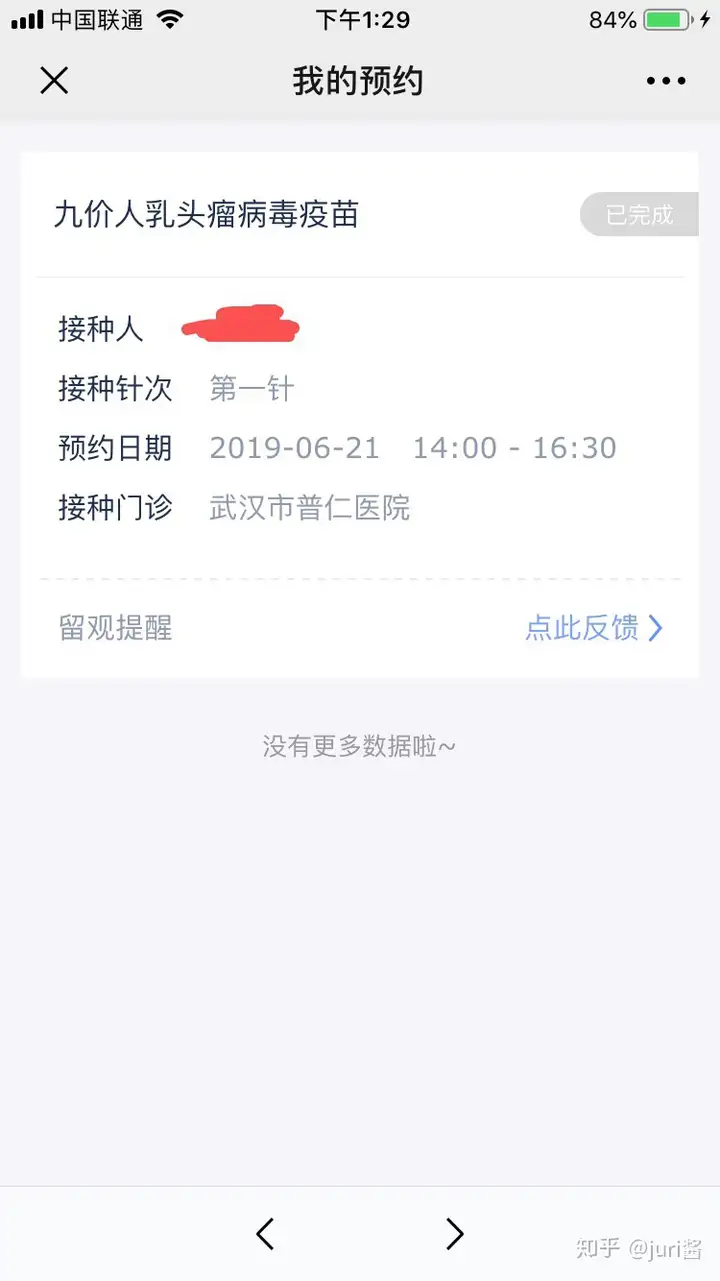This screenshot has height=1281, width=720.
Task: Open the three-dot overflow menu
Action: 666,81
